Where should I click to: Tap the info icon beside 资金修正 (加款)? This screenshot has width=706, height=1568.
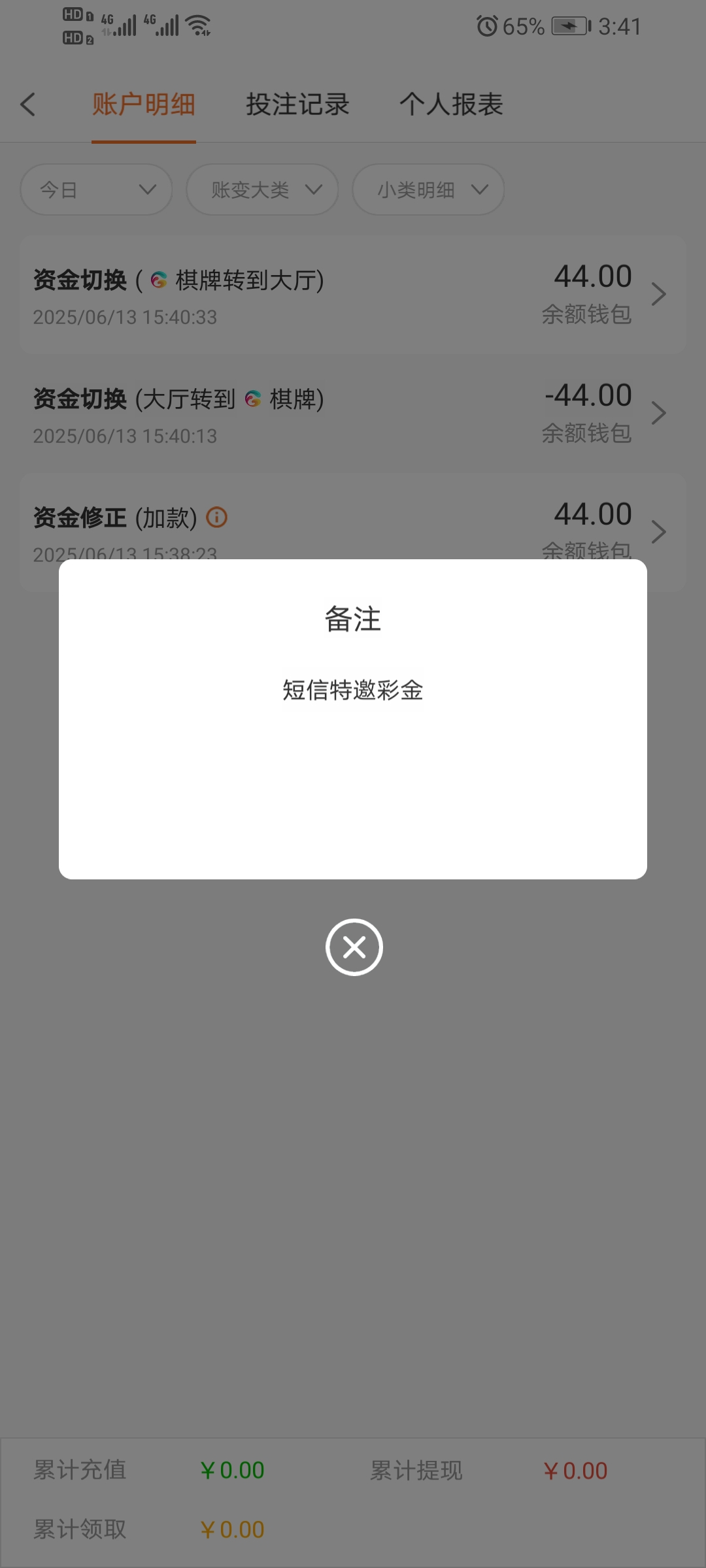coord(217,517)
